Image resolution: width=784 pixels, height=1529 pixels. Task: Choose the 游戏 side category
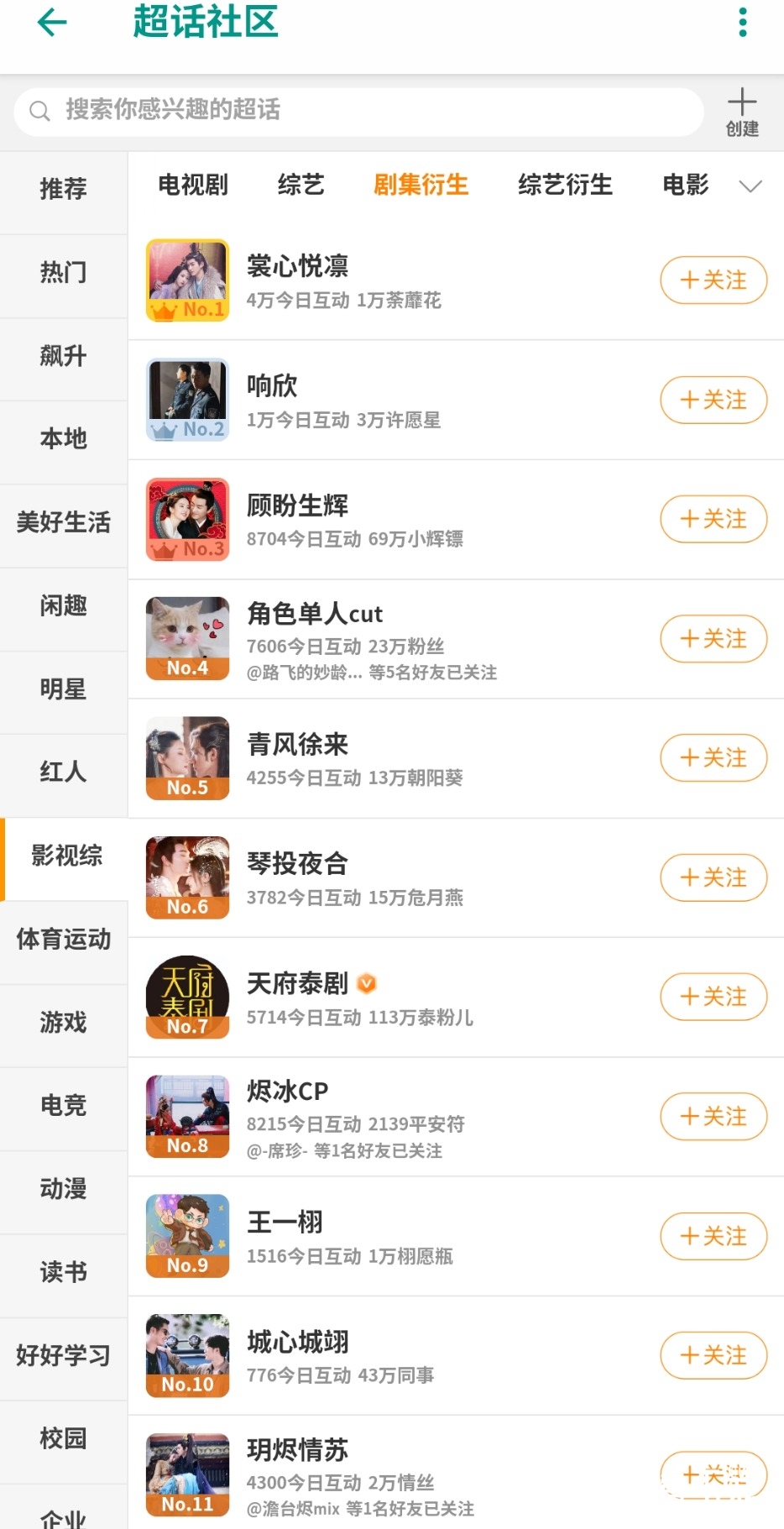(x=63, y=1023)
